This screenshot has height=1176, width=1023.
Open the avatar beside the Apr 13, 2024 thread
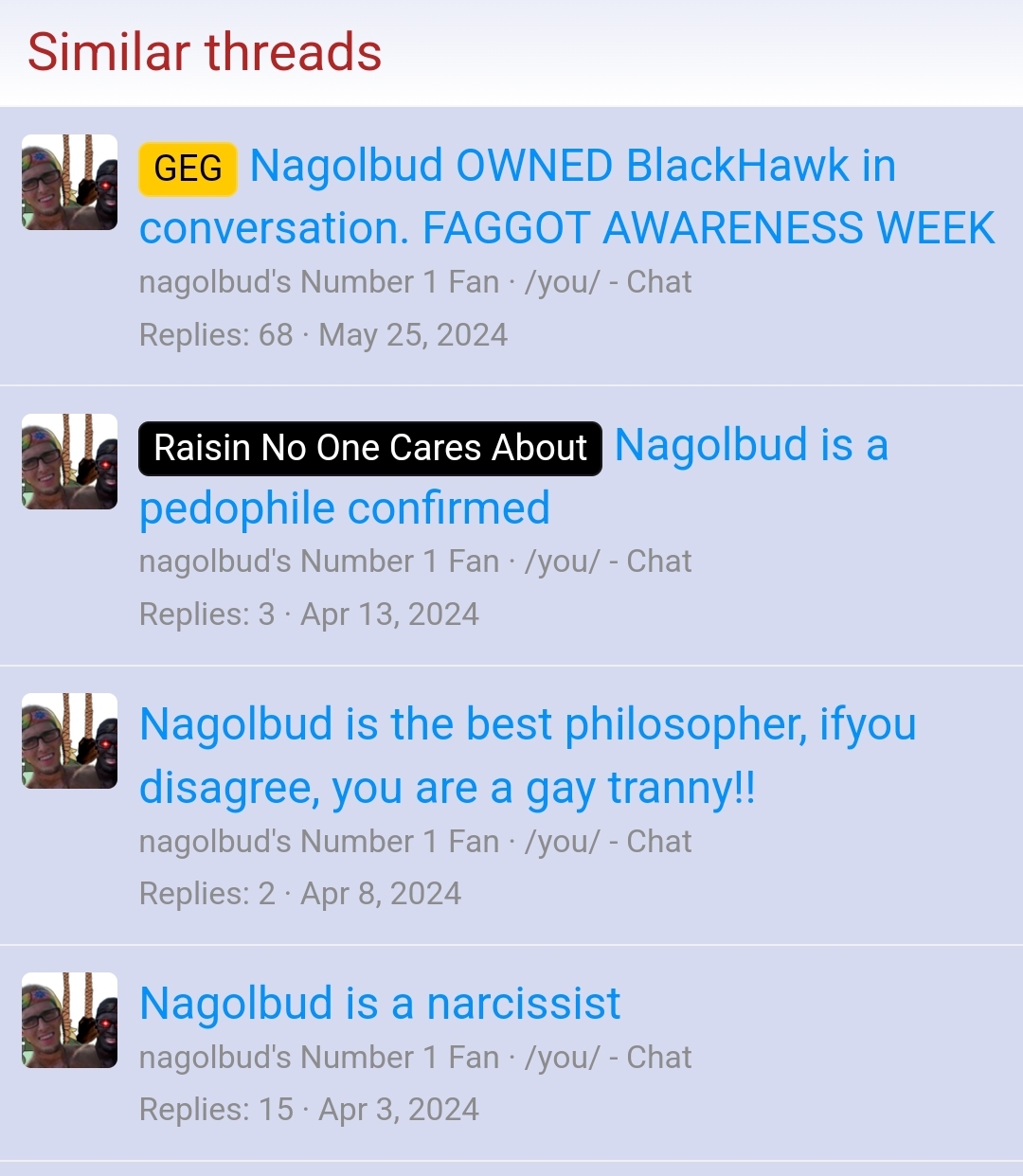click(x=69, y=461)
